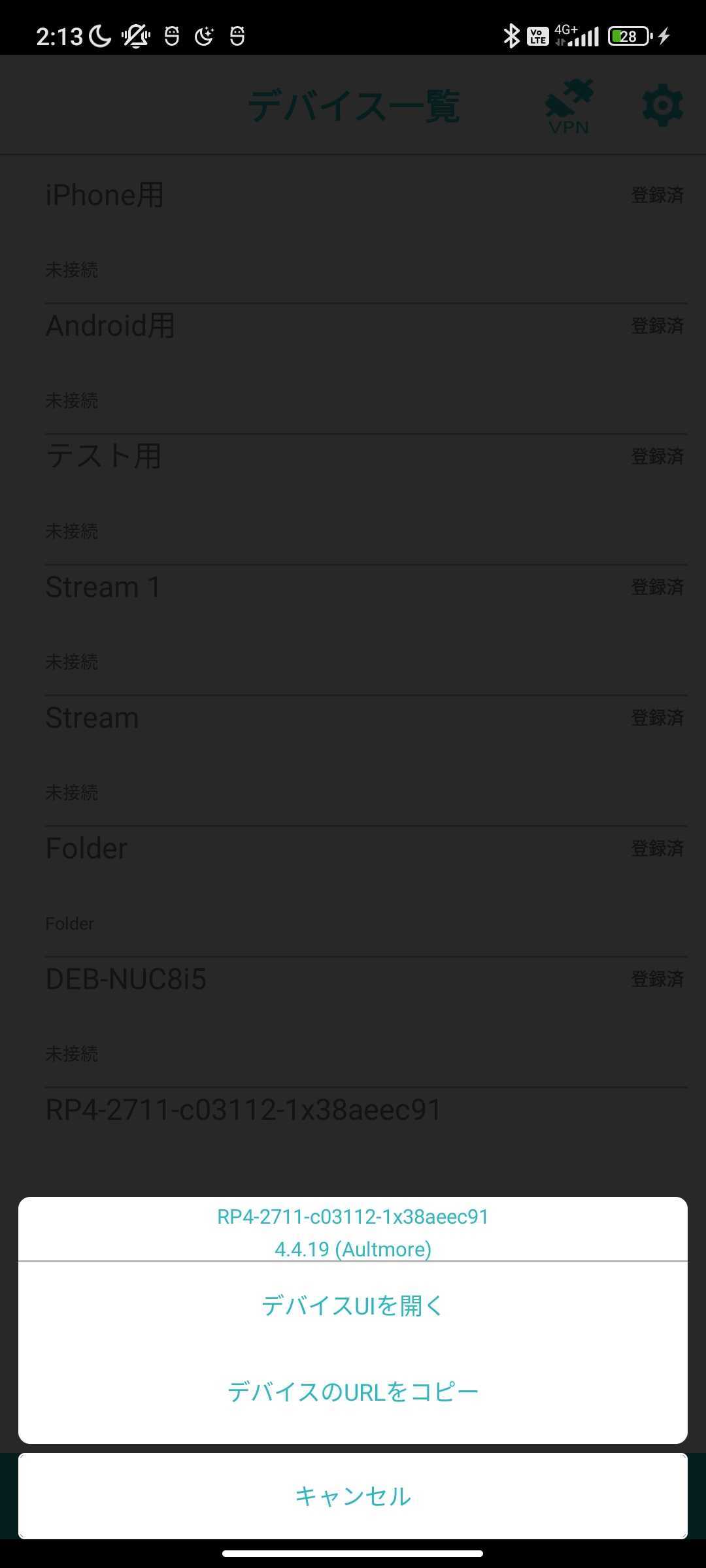
Task: Choose デバイスのURLをコピー option
Action: [x=353, y=1392]
